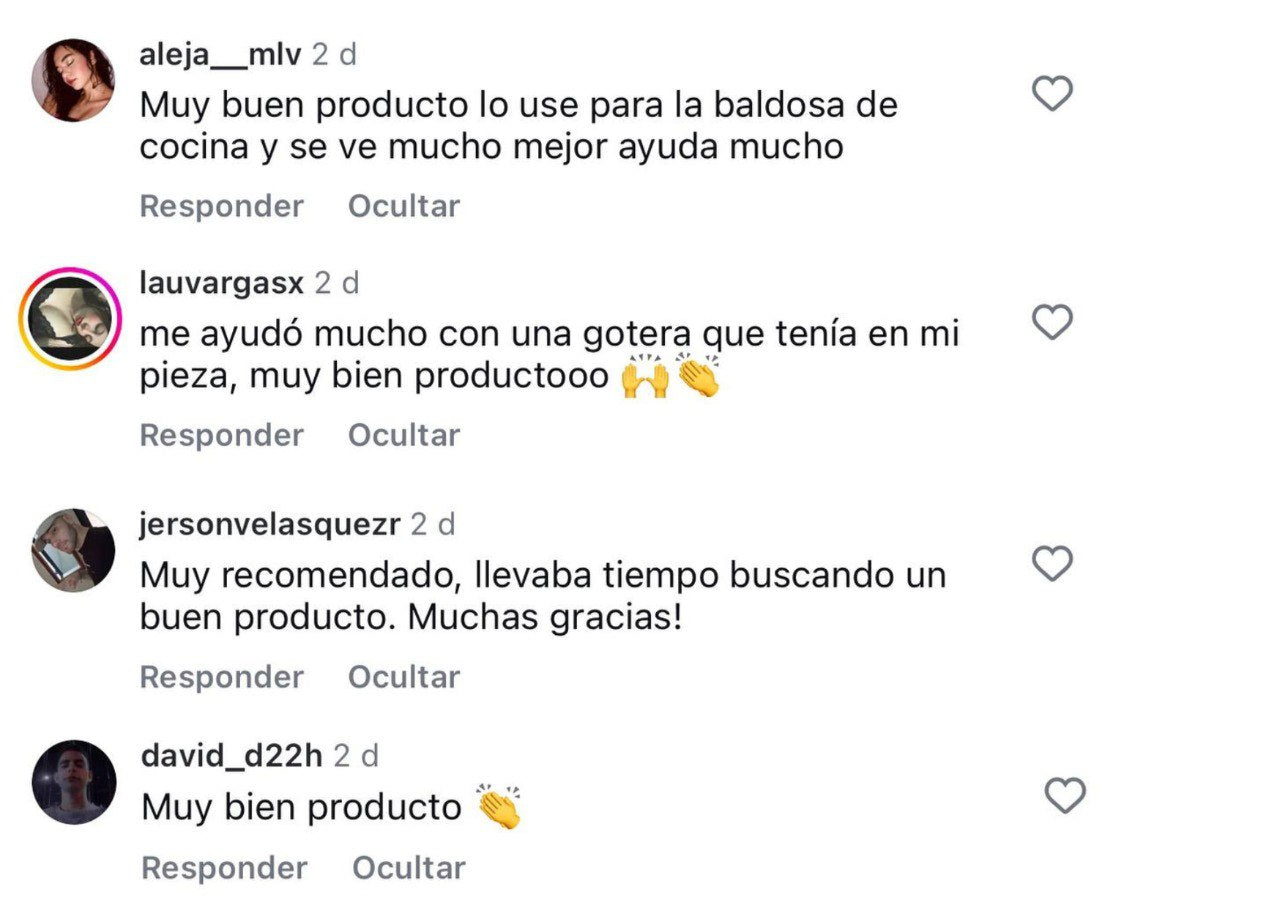Hide jersonvelasquezr's comment
The image size is (1280, 908).
tap(403, 677)
